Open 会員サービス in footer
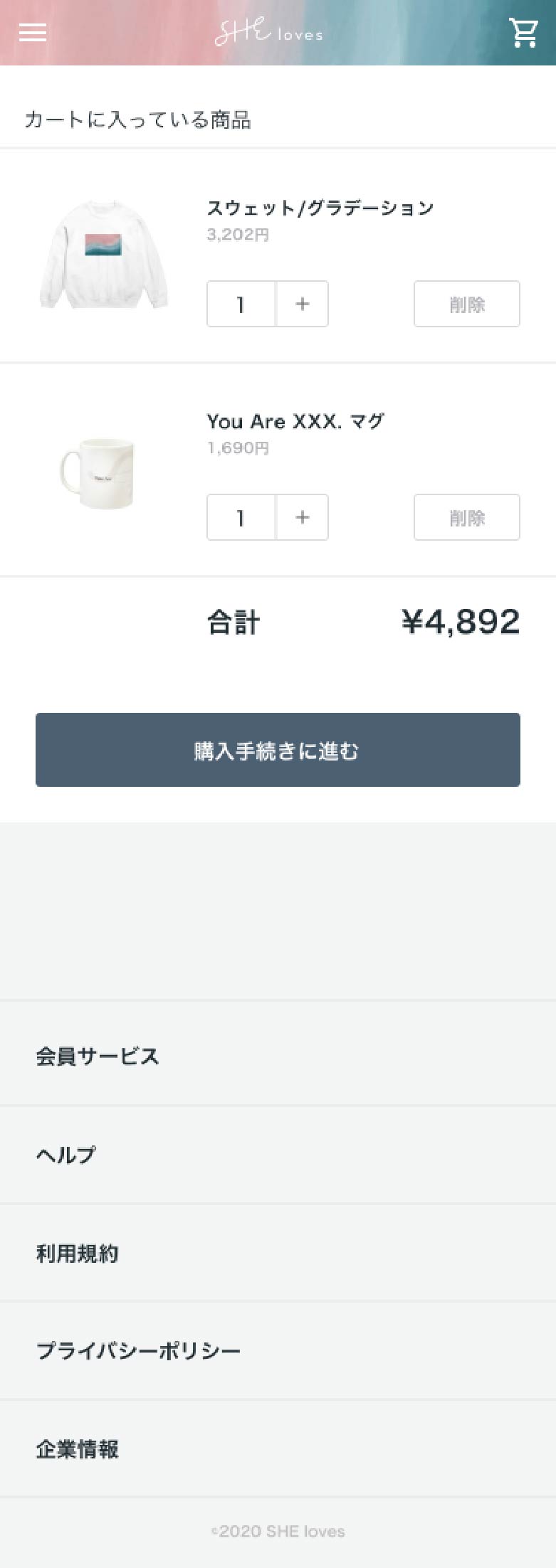Screen dimensions: 556x1568 (98, 1056)
